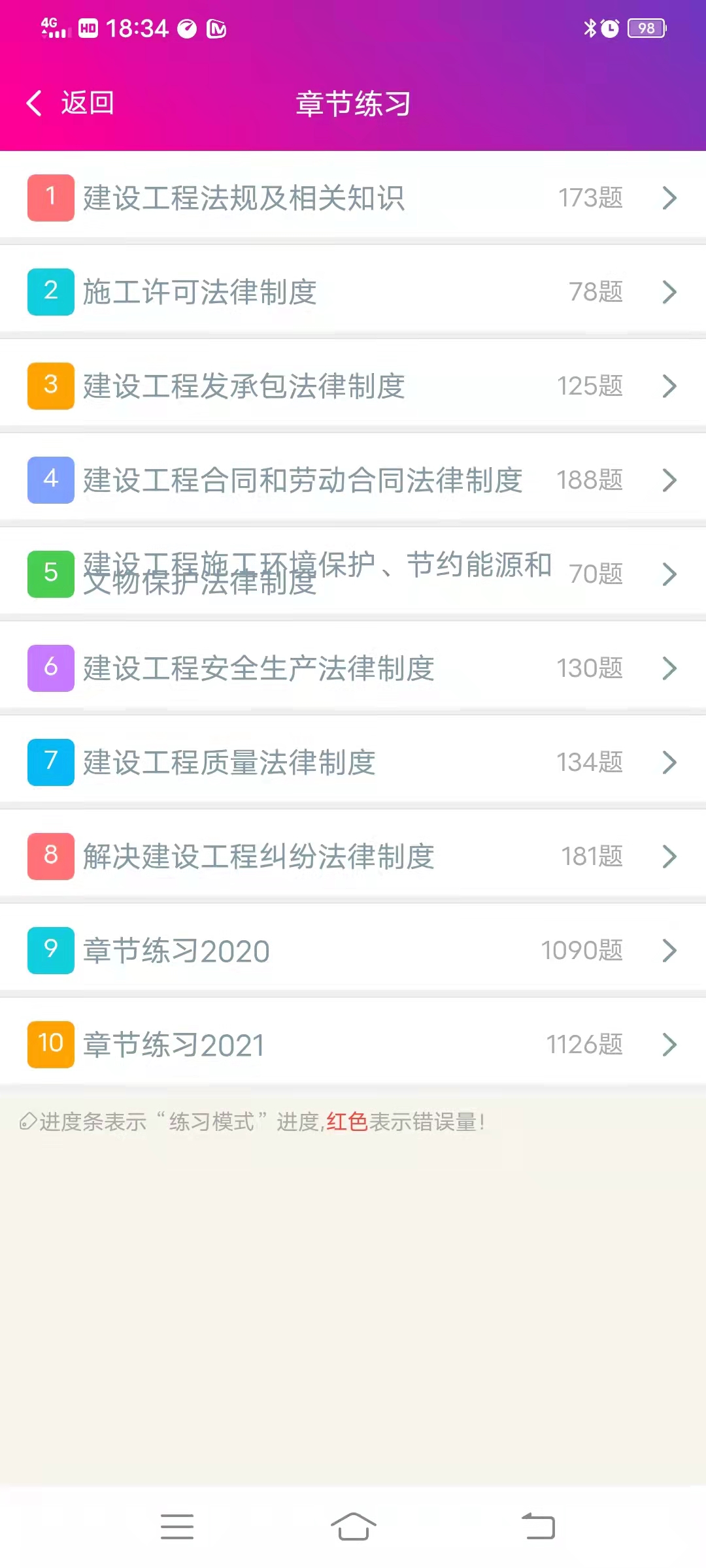Tap the recent apps button at bottom left
Image resolution: width=706 pixels, height=1568 pixels.
coord(177,1525)
